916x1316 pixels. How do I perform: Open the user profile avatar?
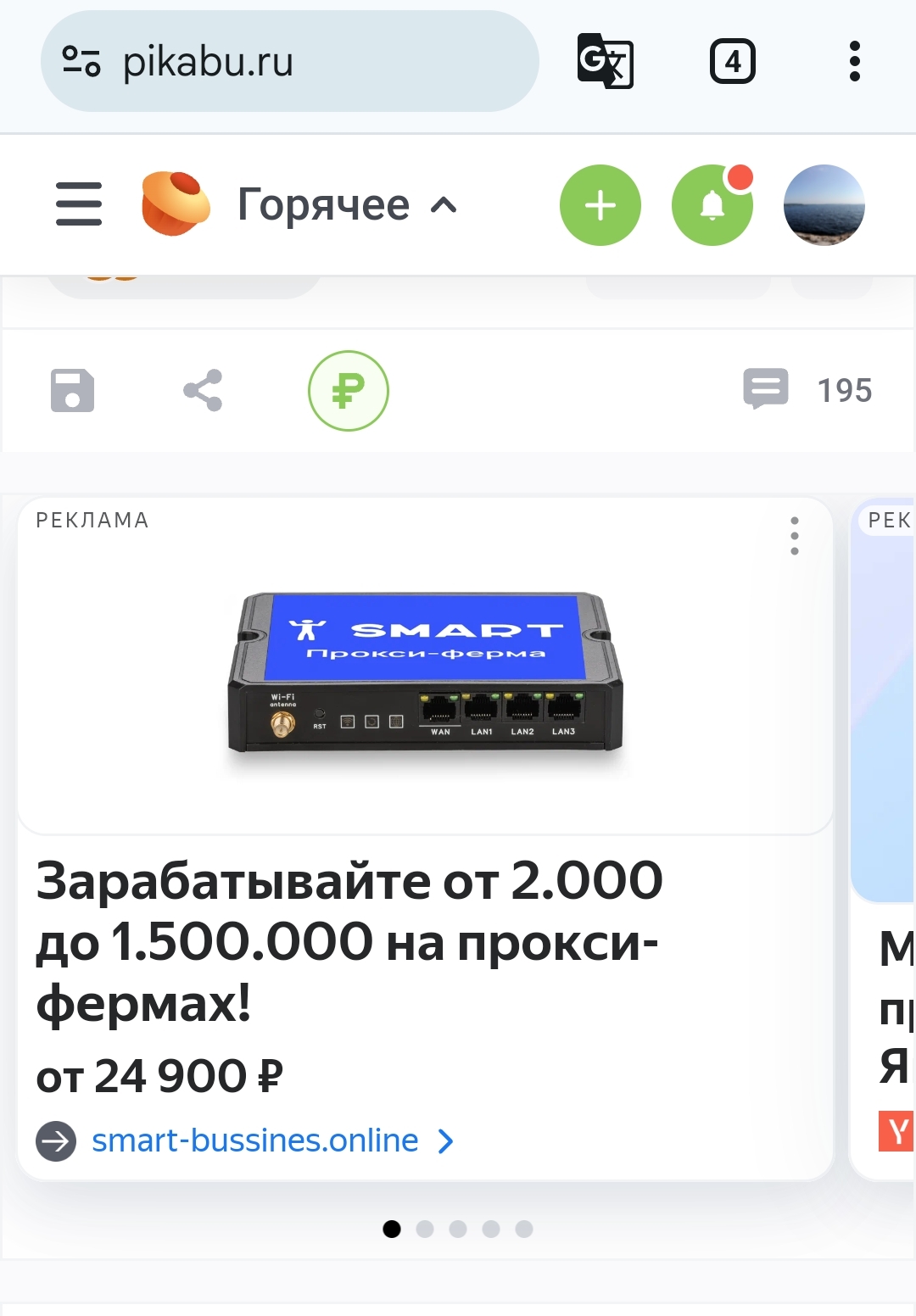tap(824, 205)
